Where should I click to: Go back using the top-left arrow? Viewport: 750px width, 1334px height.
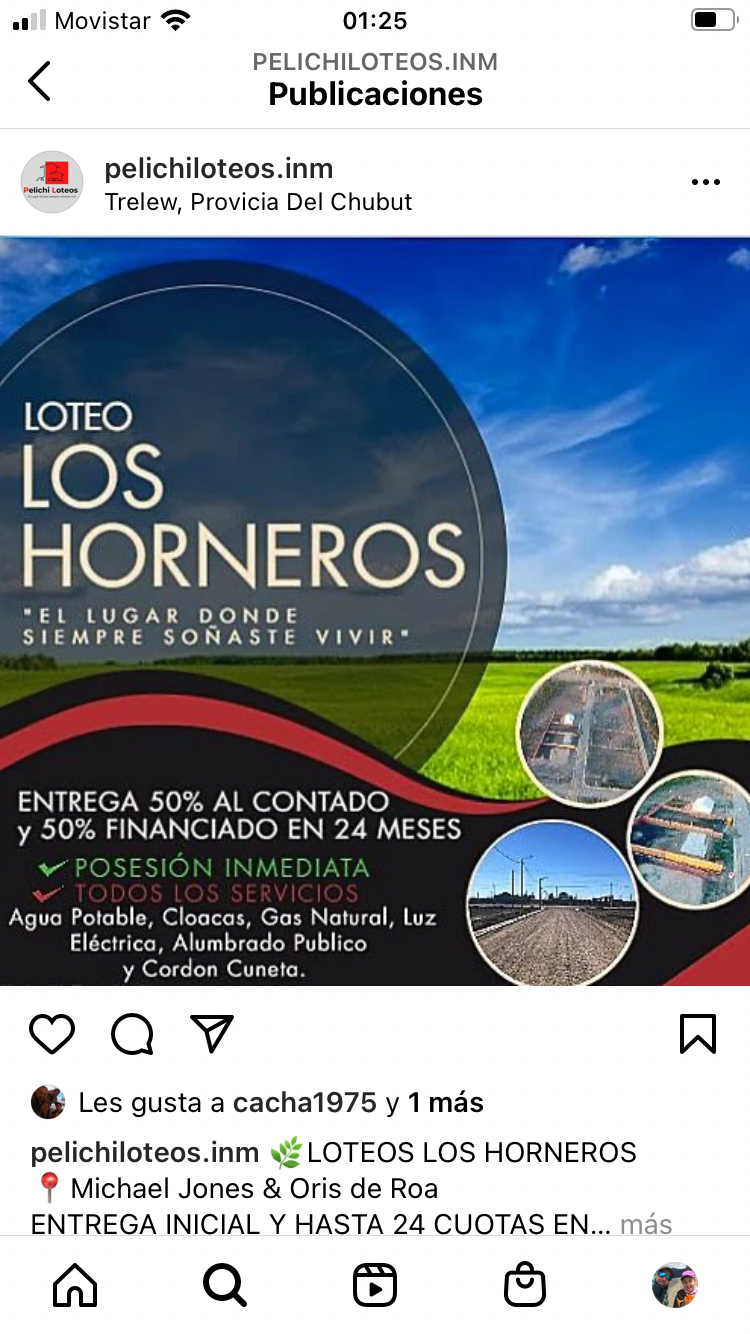tap(39, 81)
